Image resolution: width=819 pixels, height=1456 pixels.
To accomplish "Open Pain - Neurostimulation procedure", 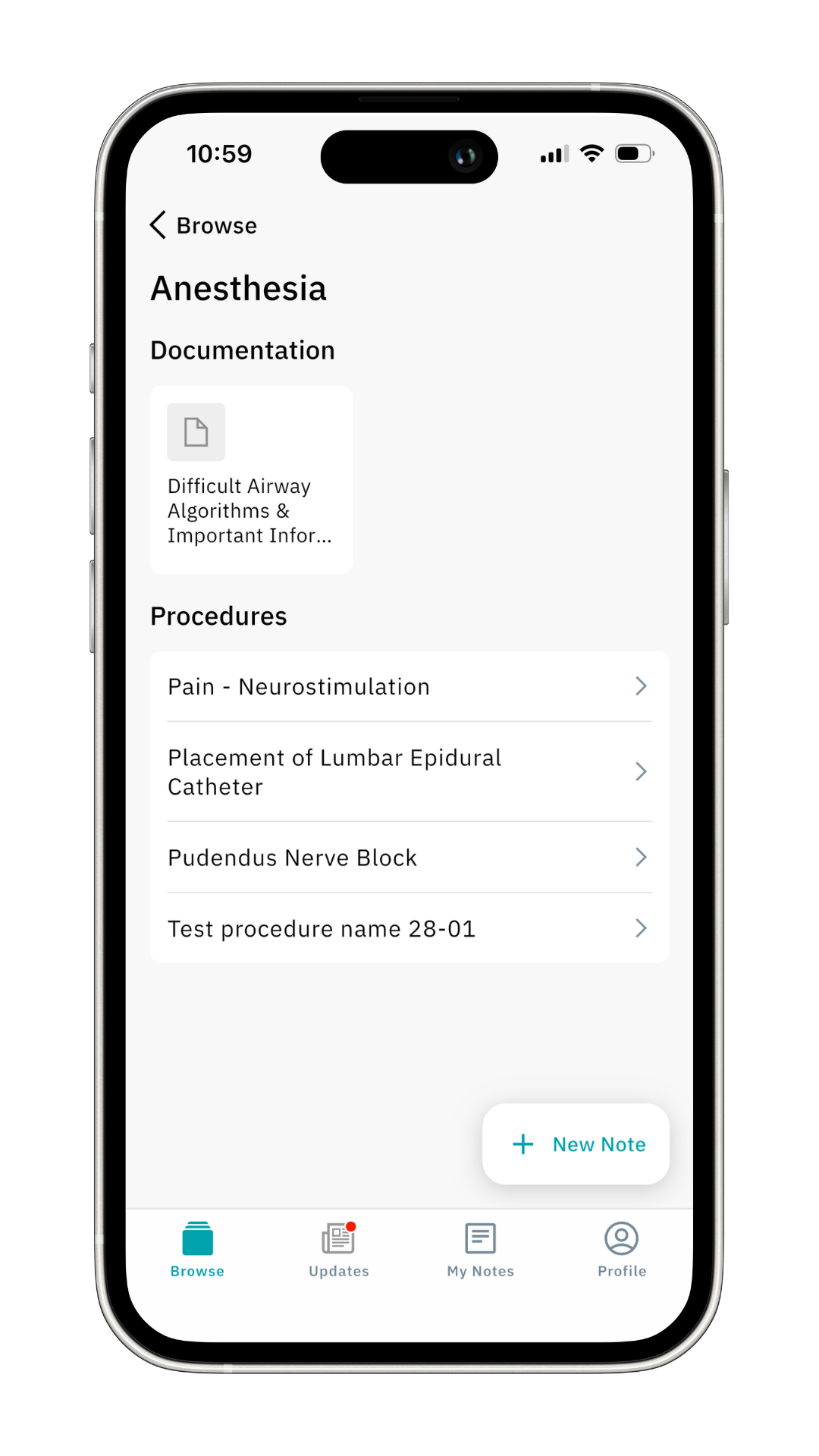I will (x=409, y=686).
